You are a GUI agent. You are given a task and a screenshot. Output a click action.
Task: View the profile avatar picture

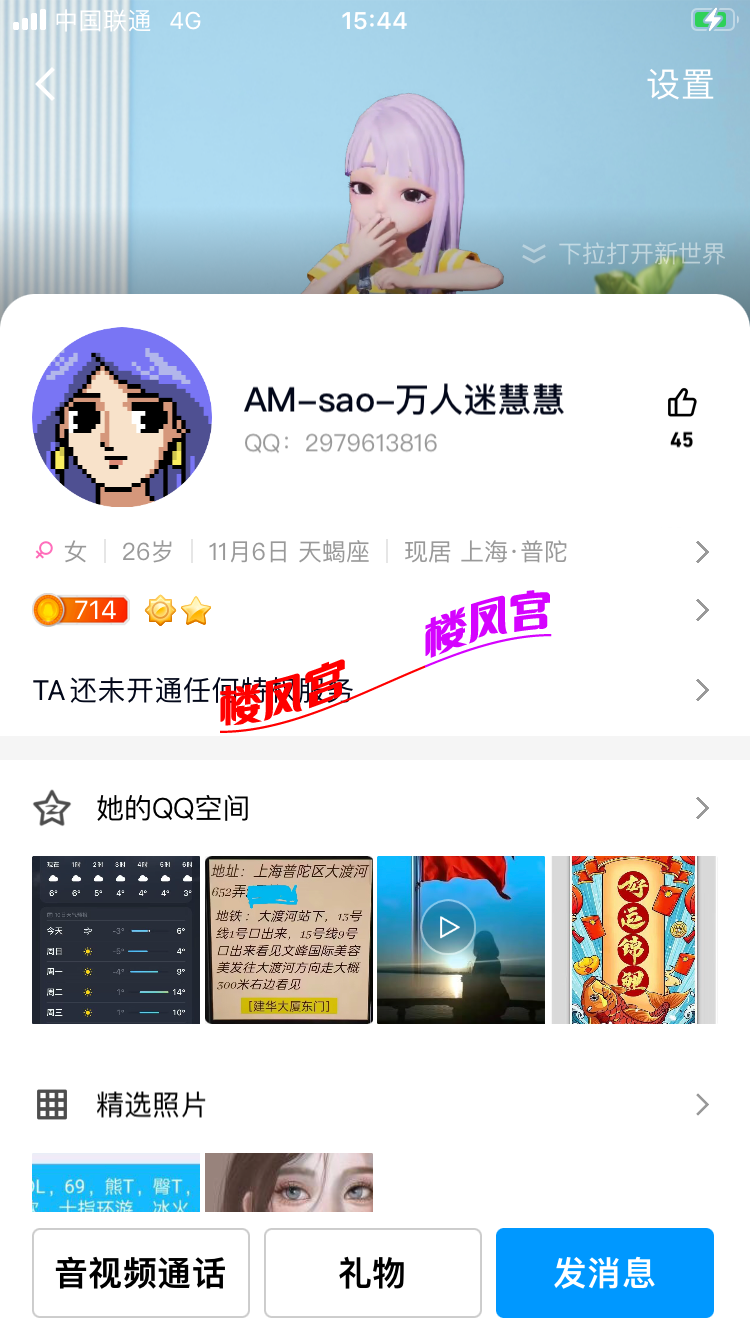coord(122,417)
